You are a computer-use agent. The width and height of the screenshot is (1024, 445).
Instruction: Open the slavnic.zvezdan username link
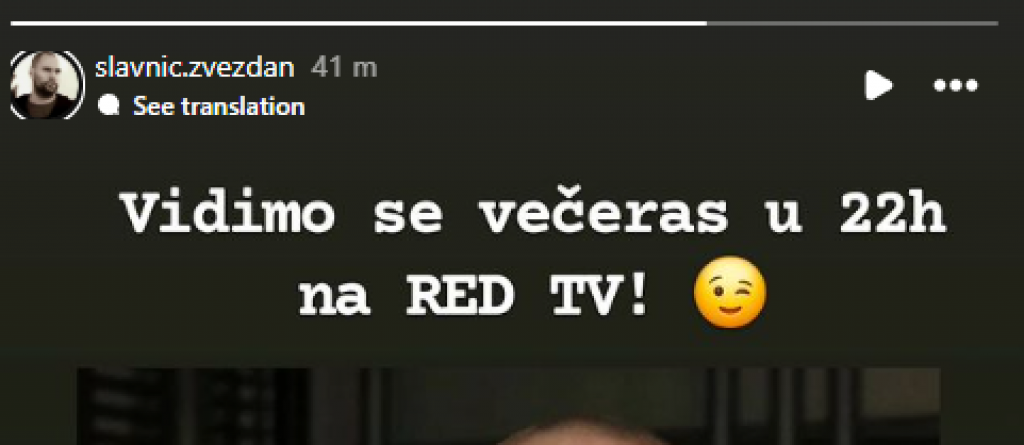[196, 68]
